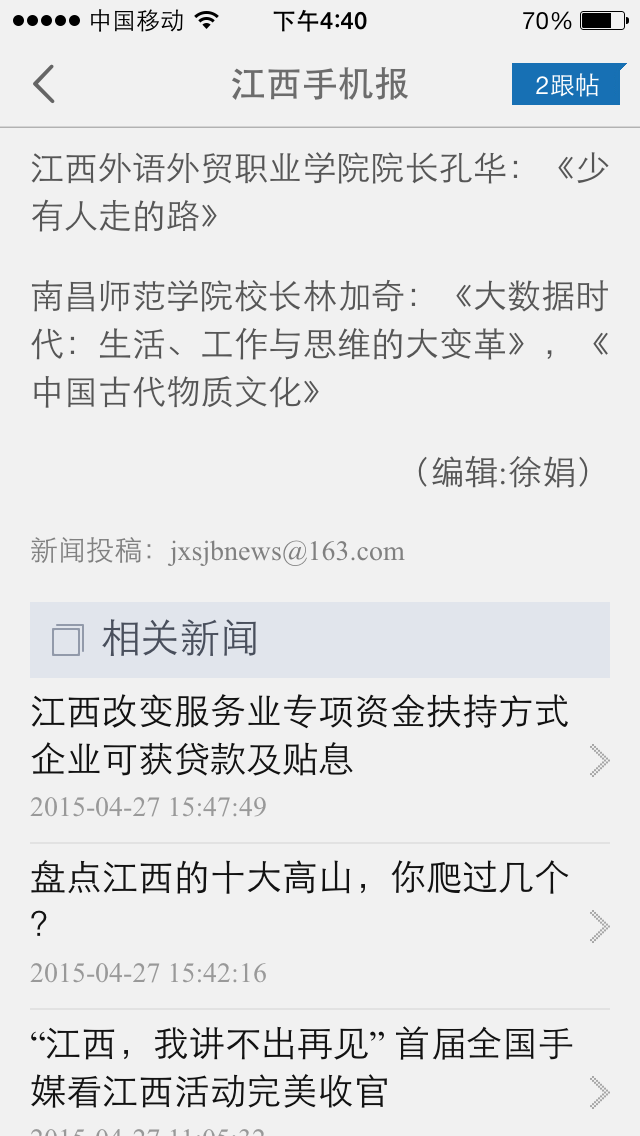Open the 2跟帖 comments button
Image resolution: width=640 pixels, height=1136 pixels.
tap(567, 85)
